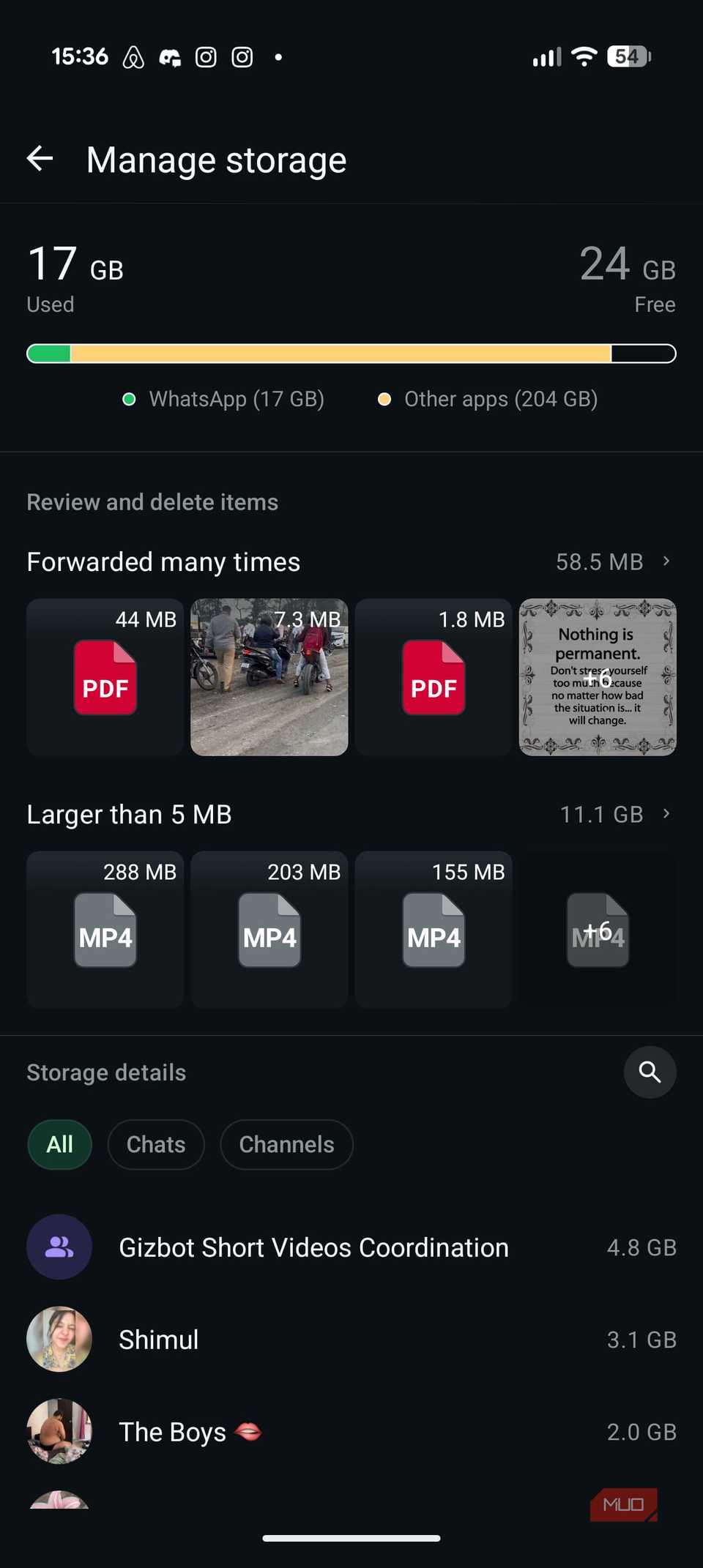
Task: Open the search in Storage details
Action: [650, 1072]
